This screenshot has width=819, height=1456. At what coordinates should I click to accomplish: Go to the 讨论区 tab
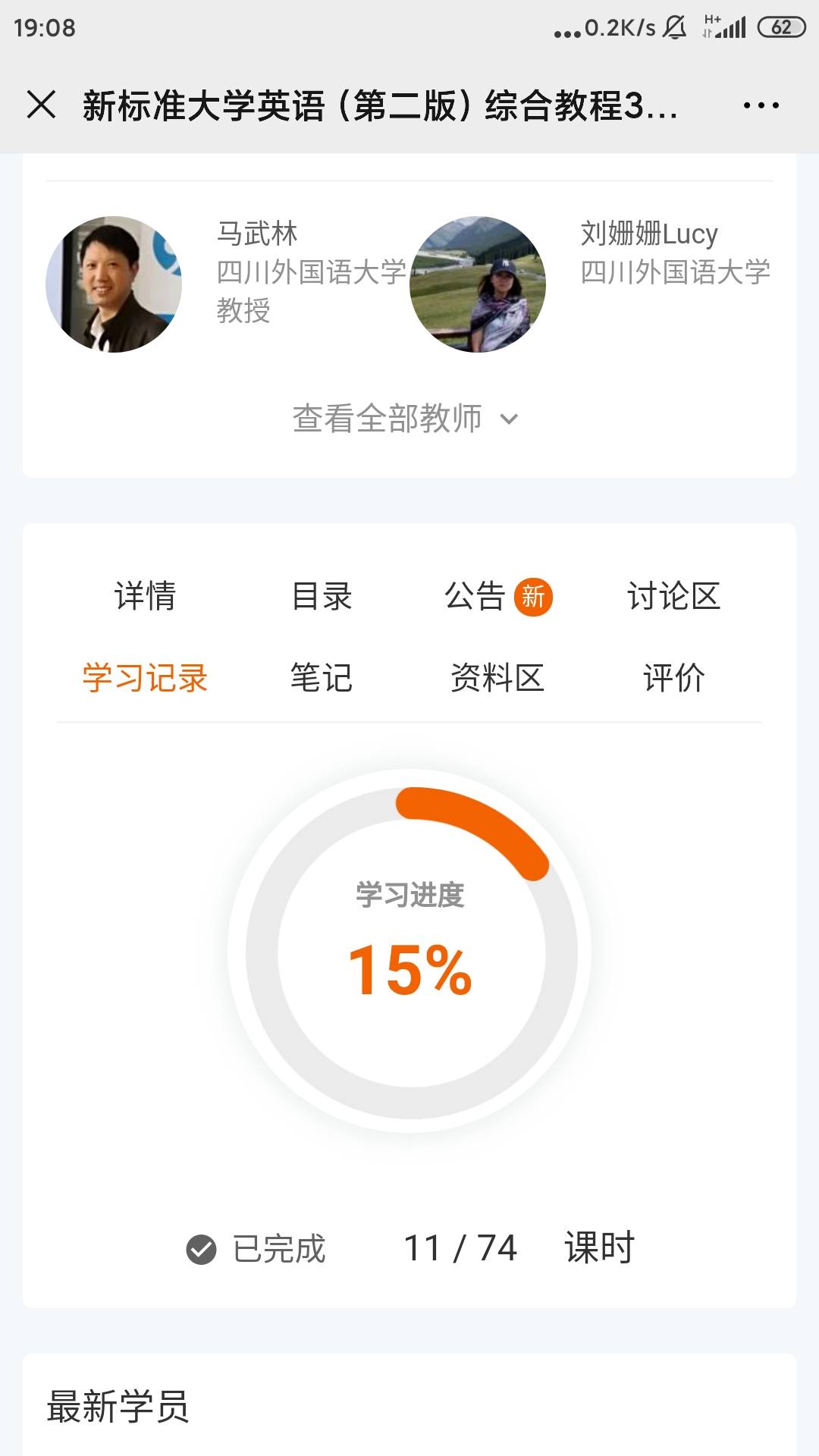[x=673, y=596]
